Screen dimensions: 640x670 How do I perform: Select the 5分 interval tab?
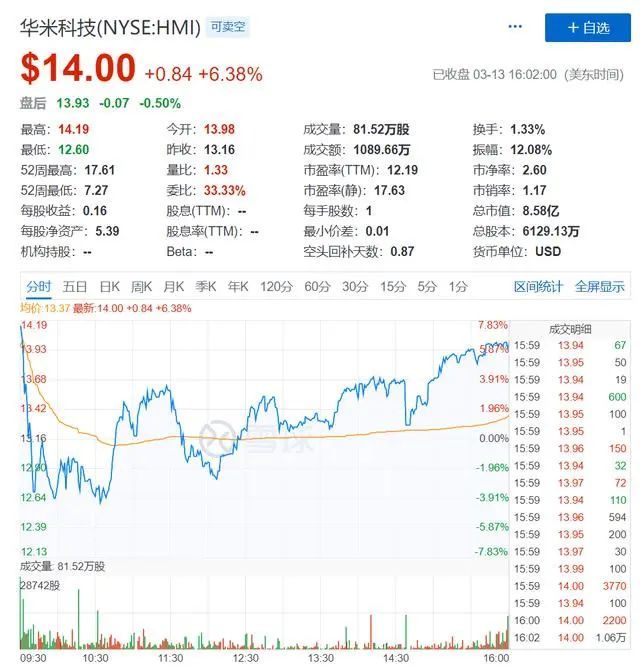pyautogui.click(x=427, y=287)
